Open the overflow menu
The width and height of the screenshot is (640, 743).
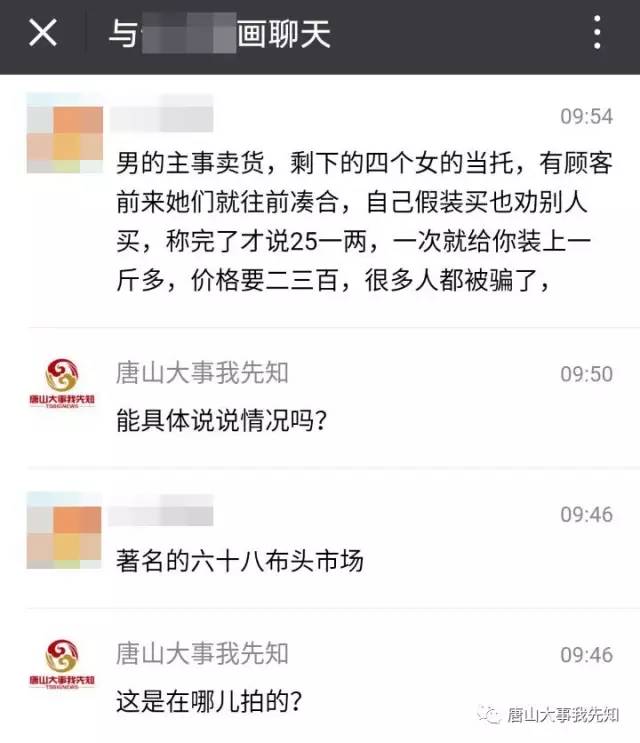(x=598, y=35)
